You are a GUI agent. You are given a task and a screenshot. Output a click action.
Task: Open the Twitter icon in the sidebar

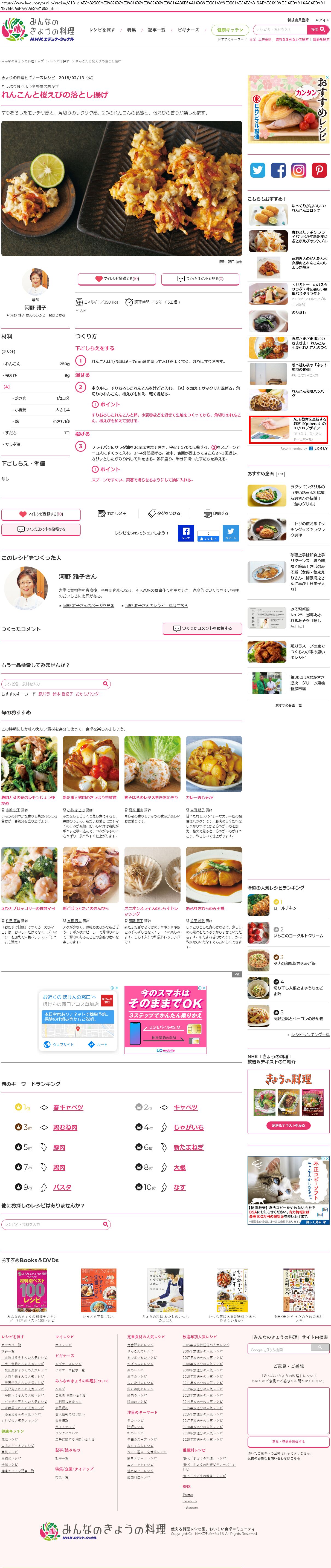[258, 170]
